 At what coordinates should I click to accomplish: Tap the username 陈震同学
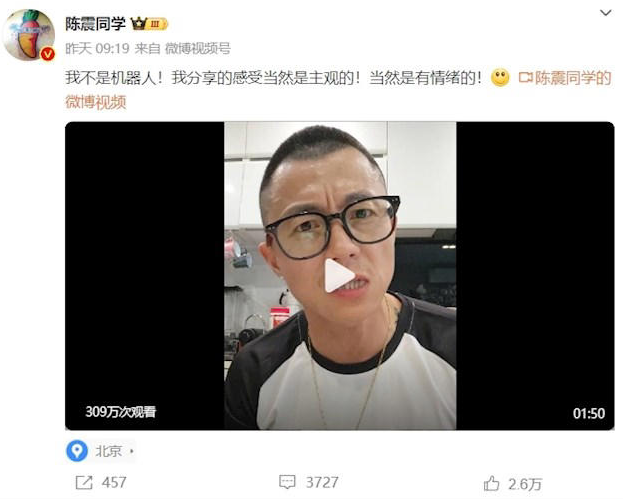(96, 23)
